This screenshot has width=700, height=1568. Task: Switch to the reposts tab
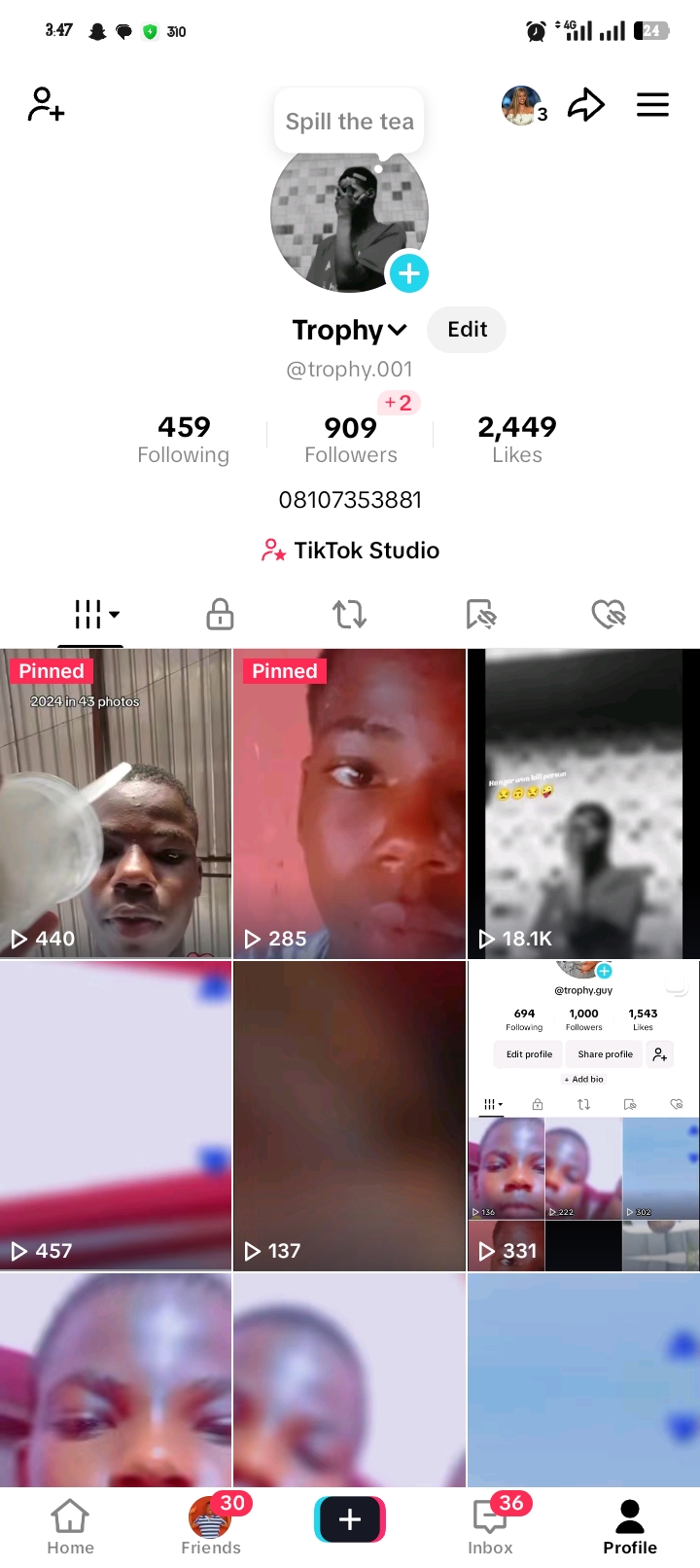coord(349,614)
